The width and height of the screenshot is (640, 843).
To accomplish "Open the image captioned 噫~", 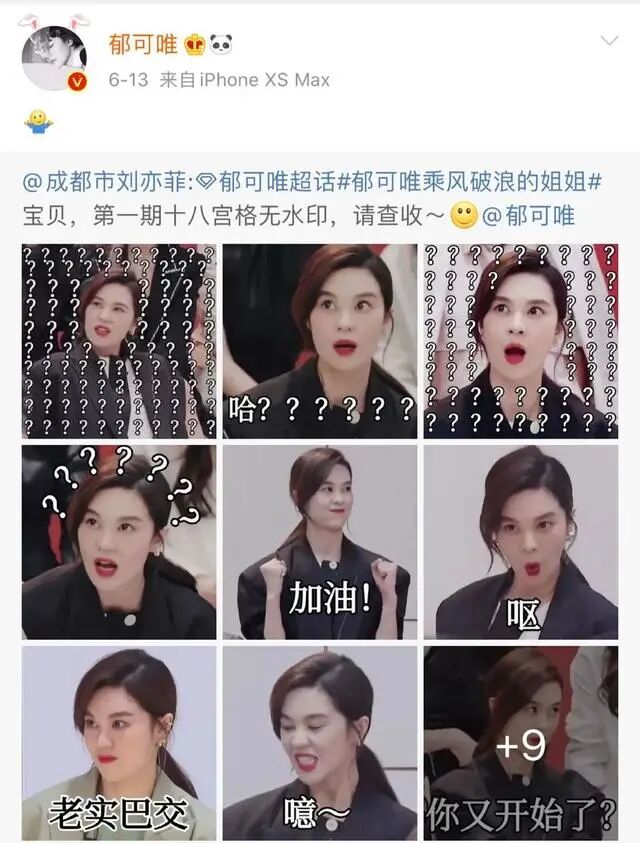I will click(x=319, y=743).
